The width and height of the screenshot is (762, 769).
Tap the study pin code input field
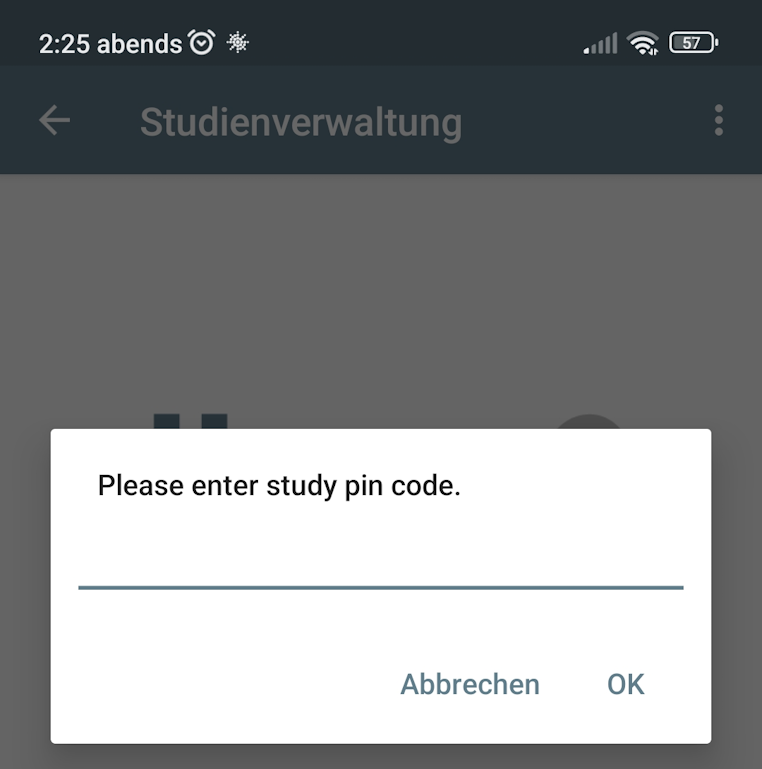click(x=380, y=562)
